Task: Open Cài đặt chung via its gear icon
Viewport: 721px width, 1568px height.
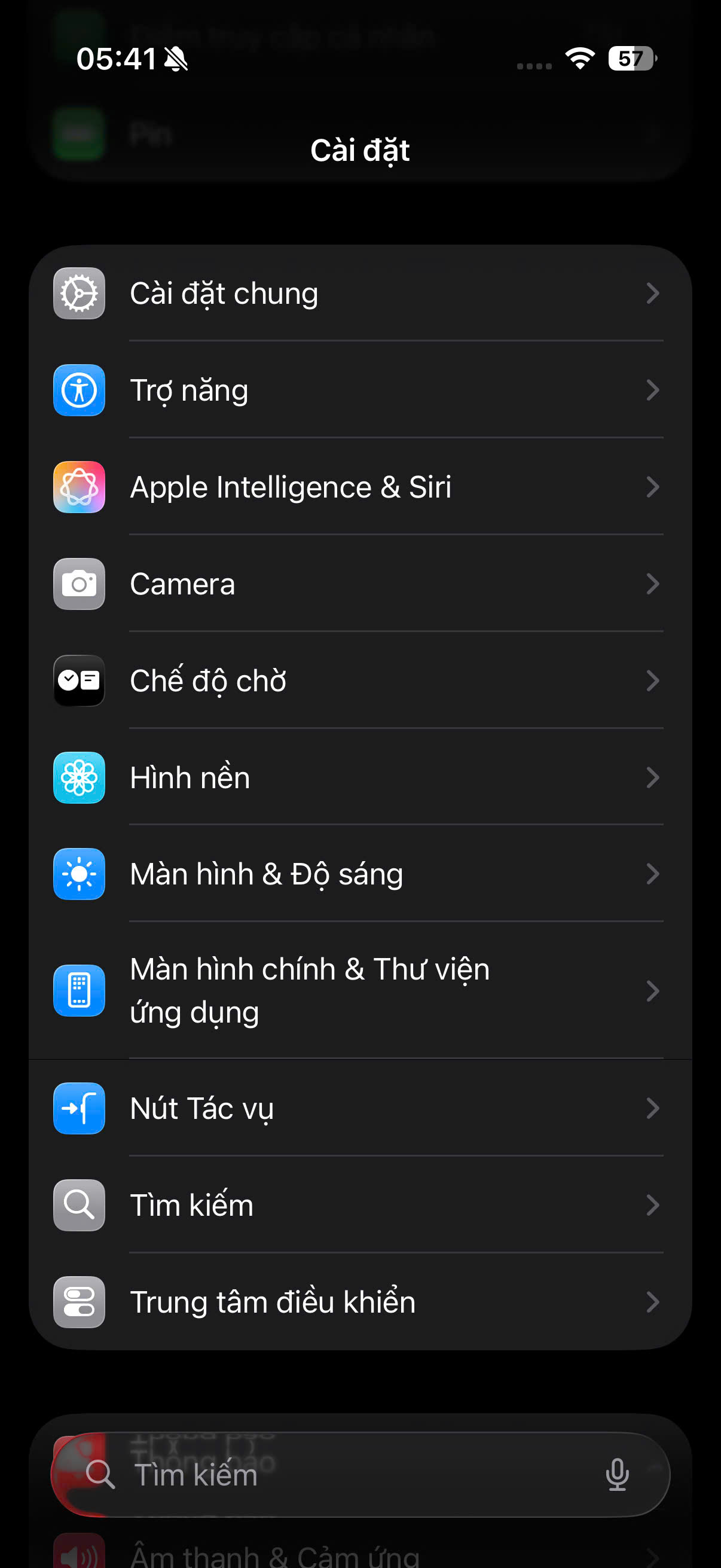Action: pyautogui.click(x=79, y=294)
